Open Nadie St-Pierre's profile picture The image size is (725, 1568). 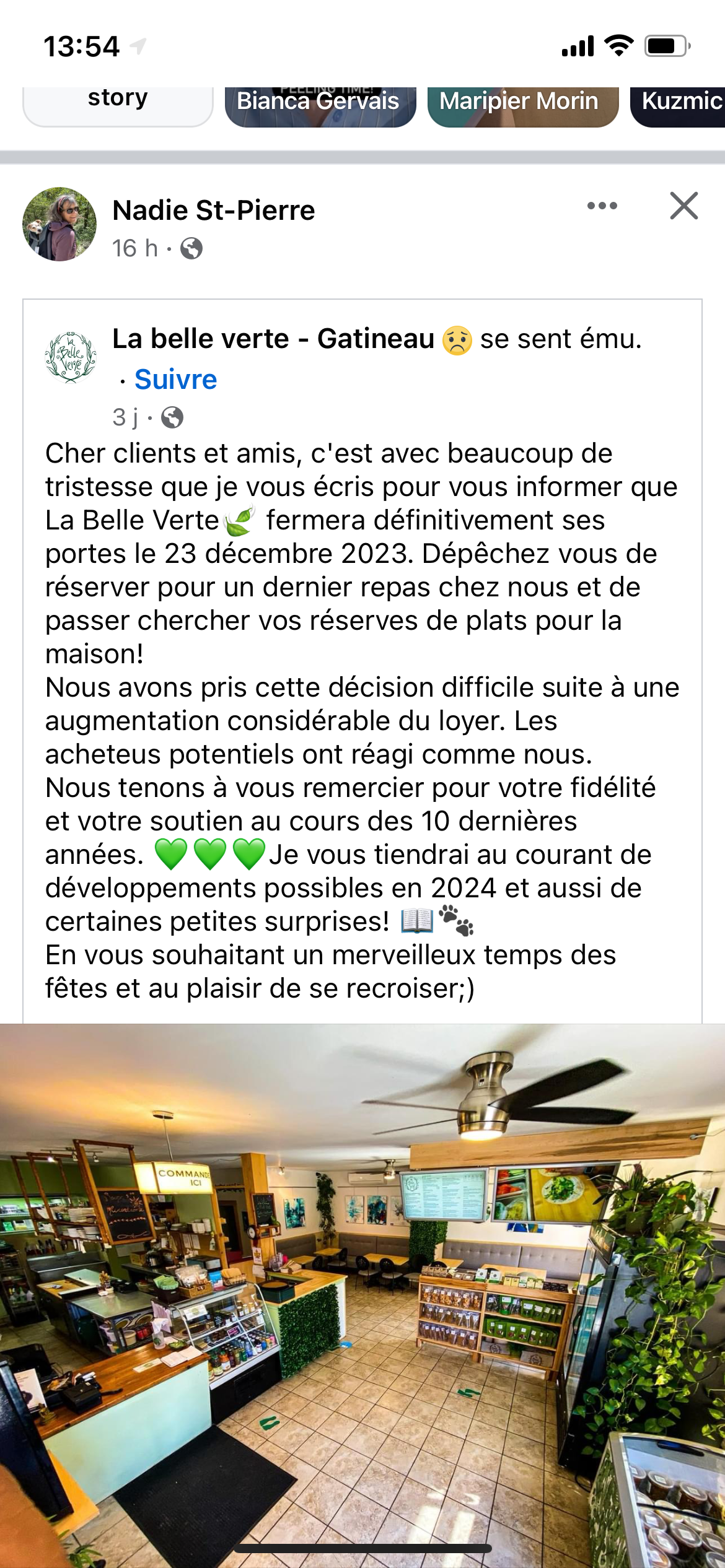click(59, 224)
